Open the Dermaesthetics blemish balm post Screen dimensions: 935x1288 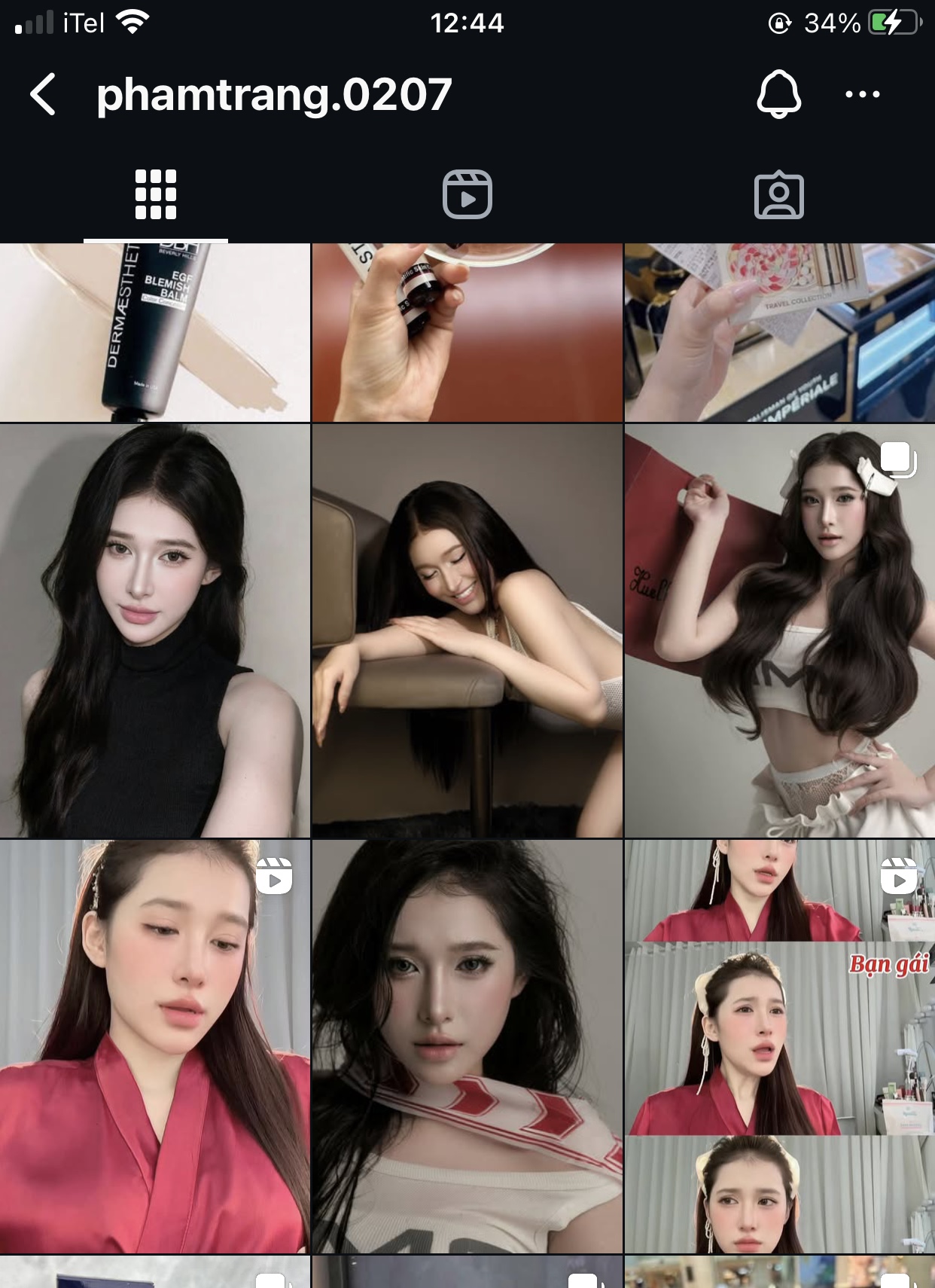coord(154,332)
